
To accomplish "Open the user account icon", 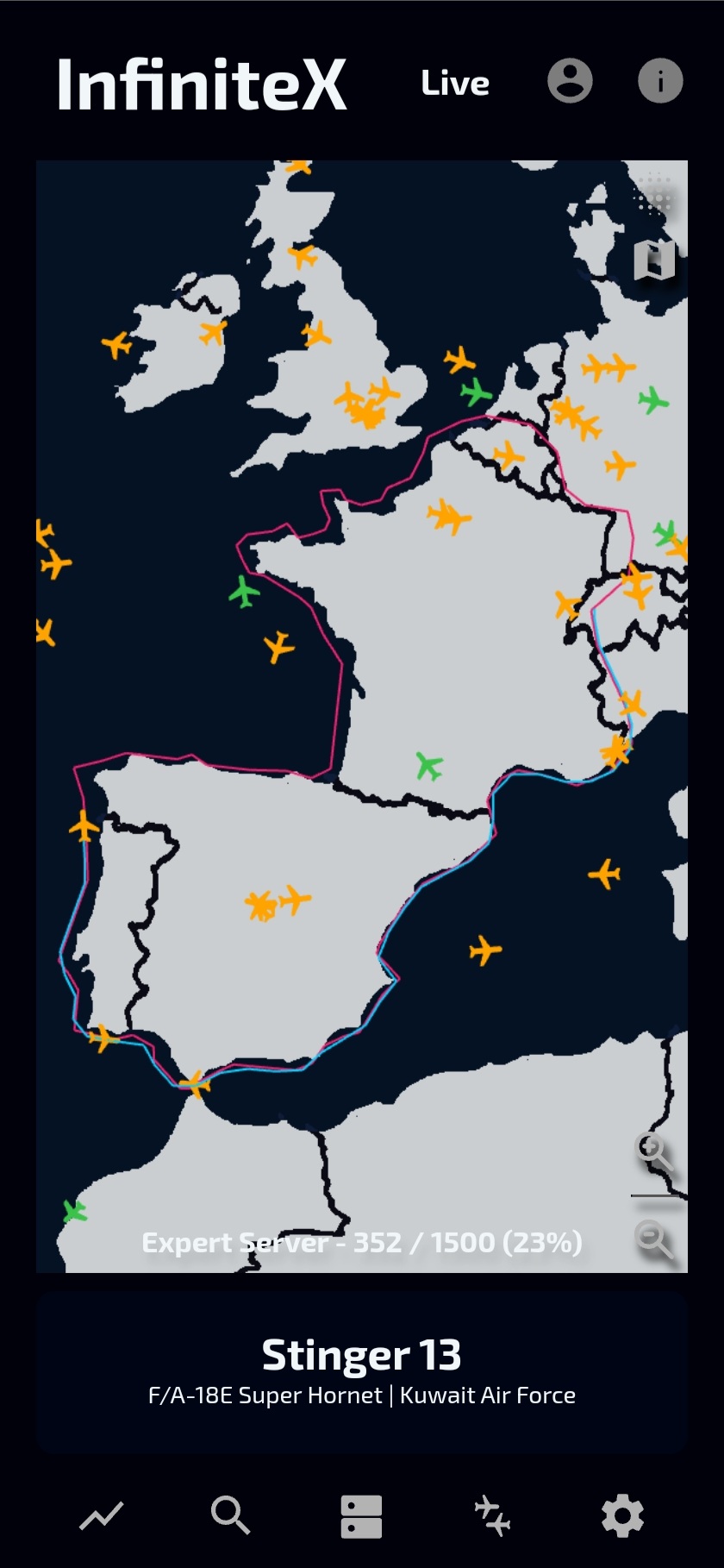I will tap(570, 82).
